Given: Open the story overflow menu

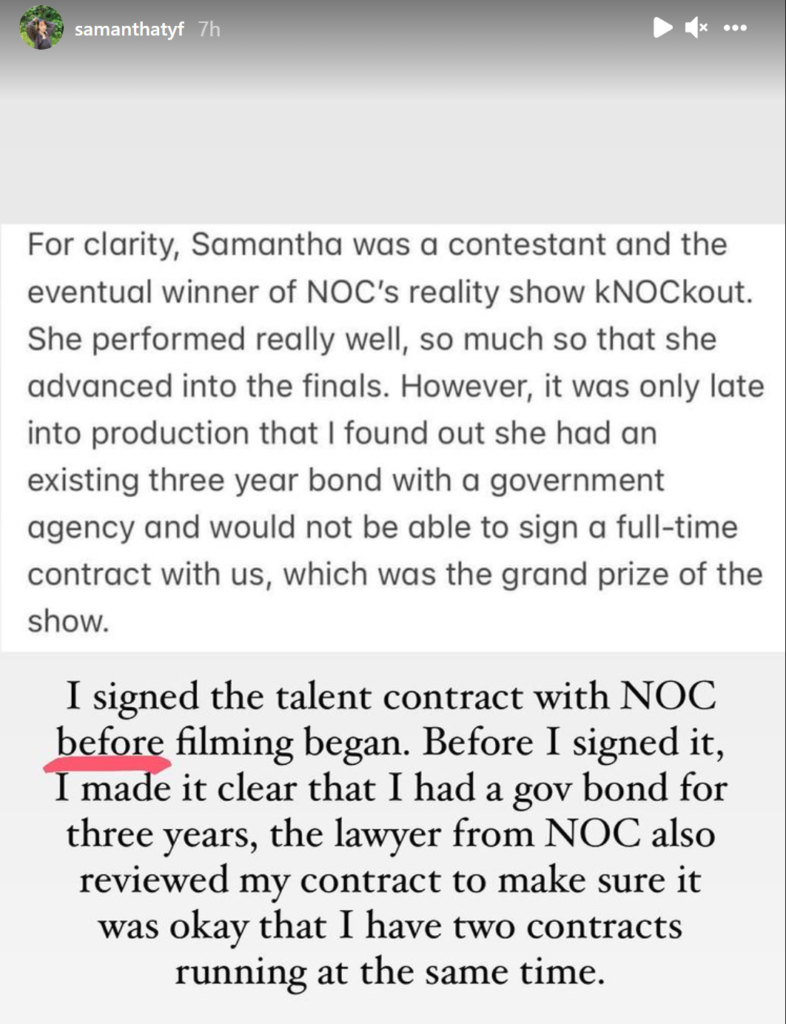Looking at the screenshot, I should (736, 28).
